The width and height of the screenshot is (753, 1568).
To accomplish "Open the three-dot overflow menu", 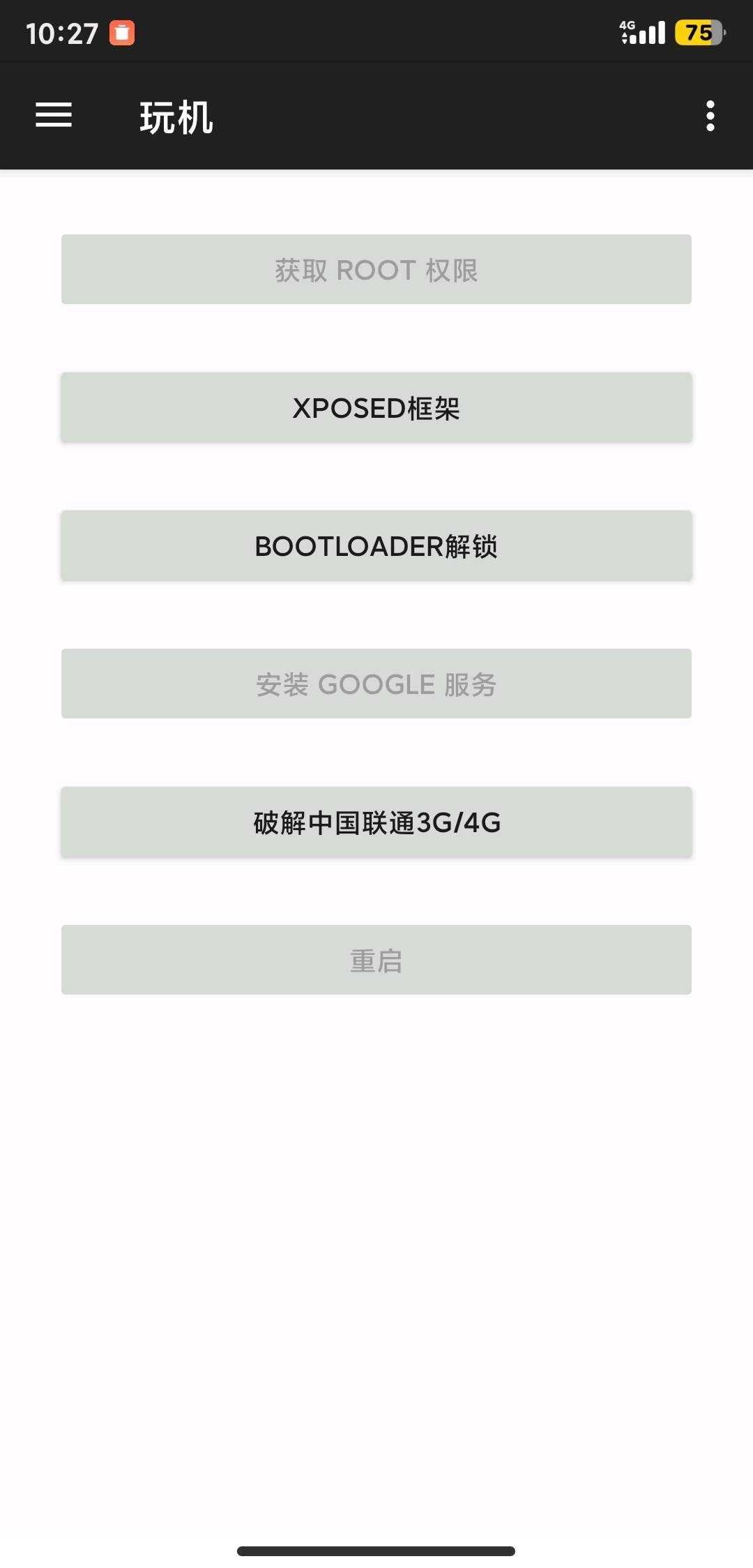I will tap(710, 116).
